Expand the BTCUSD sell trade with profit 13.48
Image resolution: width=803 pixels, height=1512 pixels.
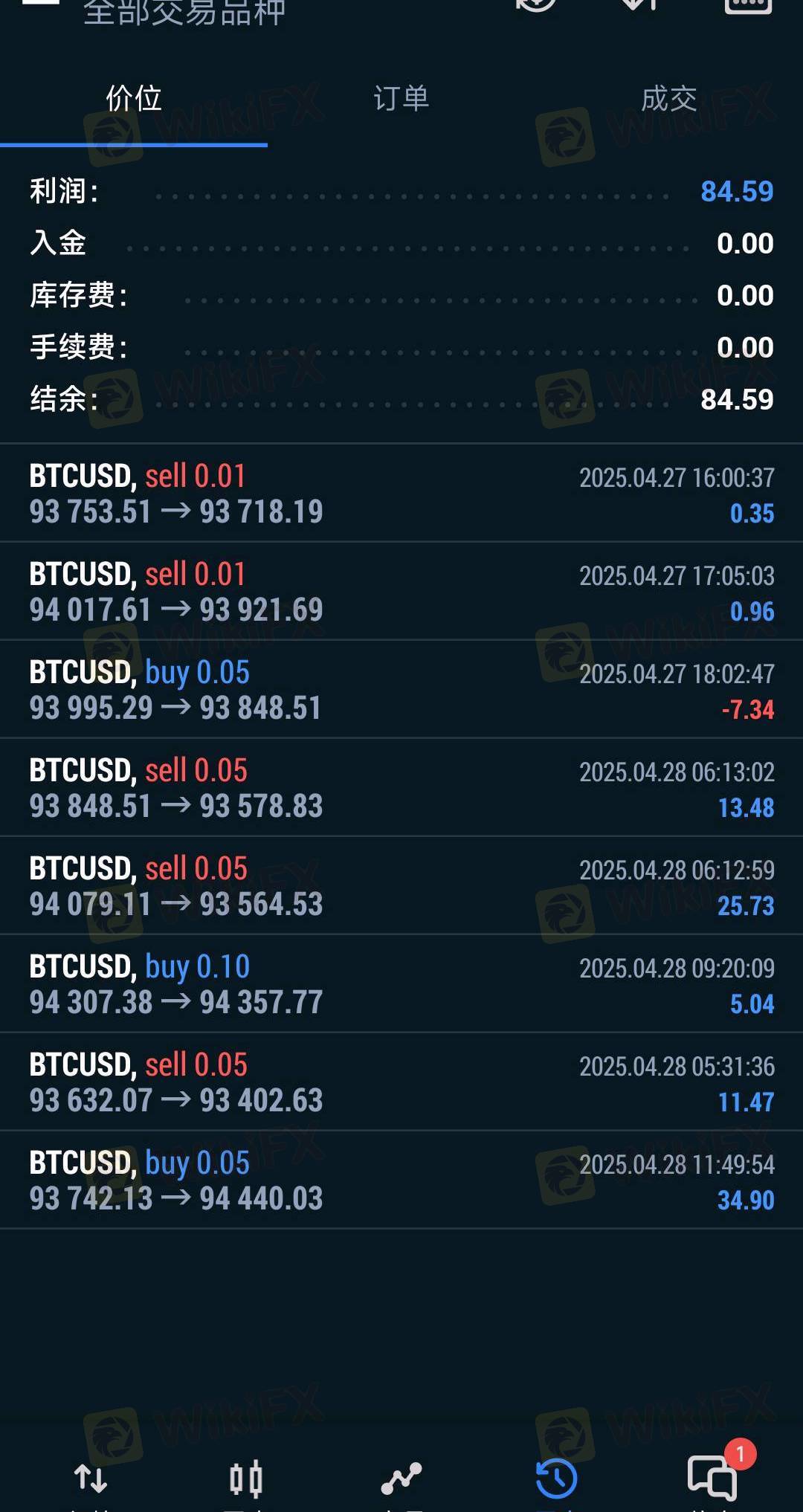(401, 787)
